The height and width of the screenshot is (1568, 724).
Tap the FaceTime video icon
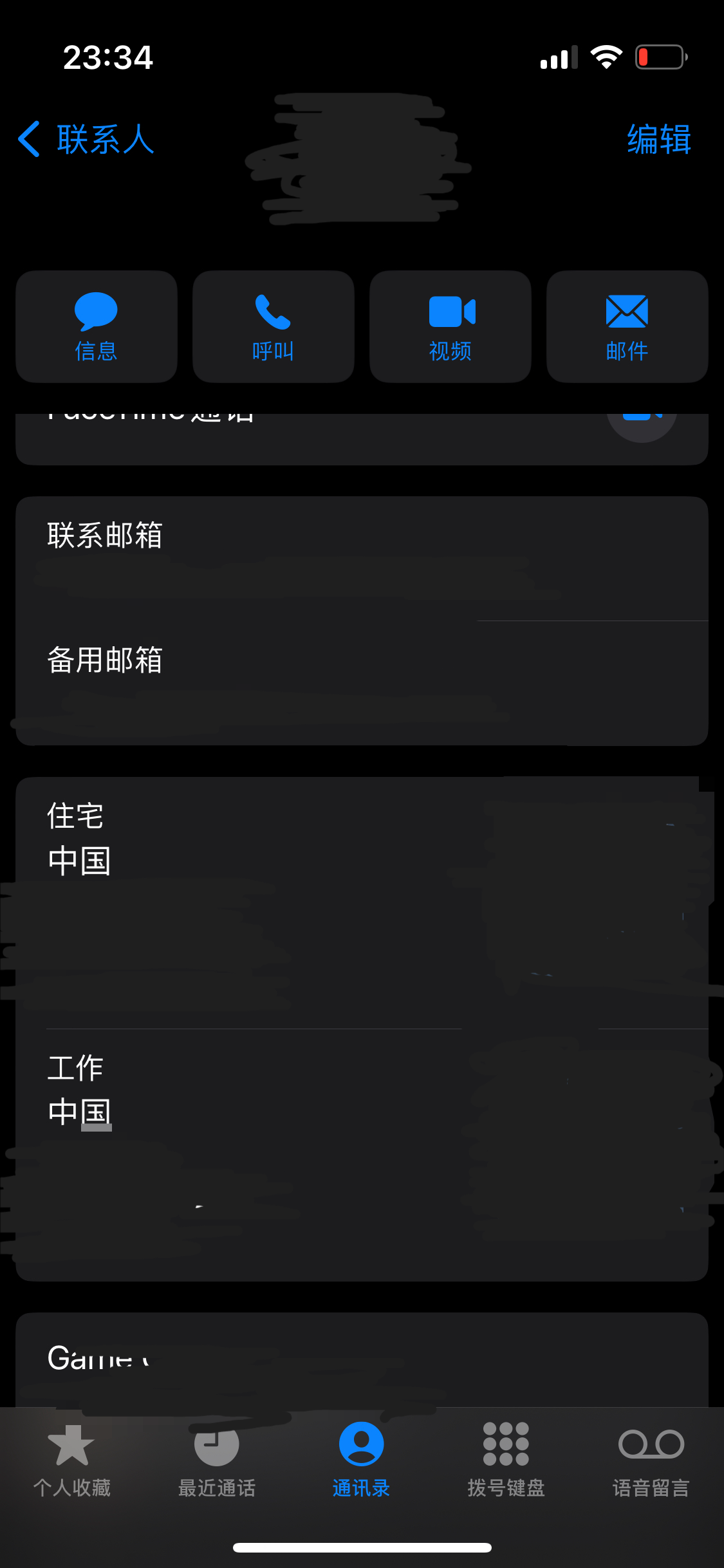(641, 422)
